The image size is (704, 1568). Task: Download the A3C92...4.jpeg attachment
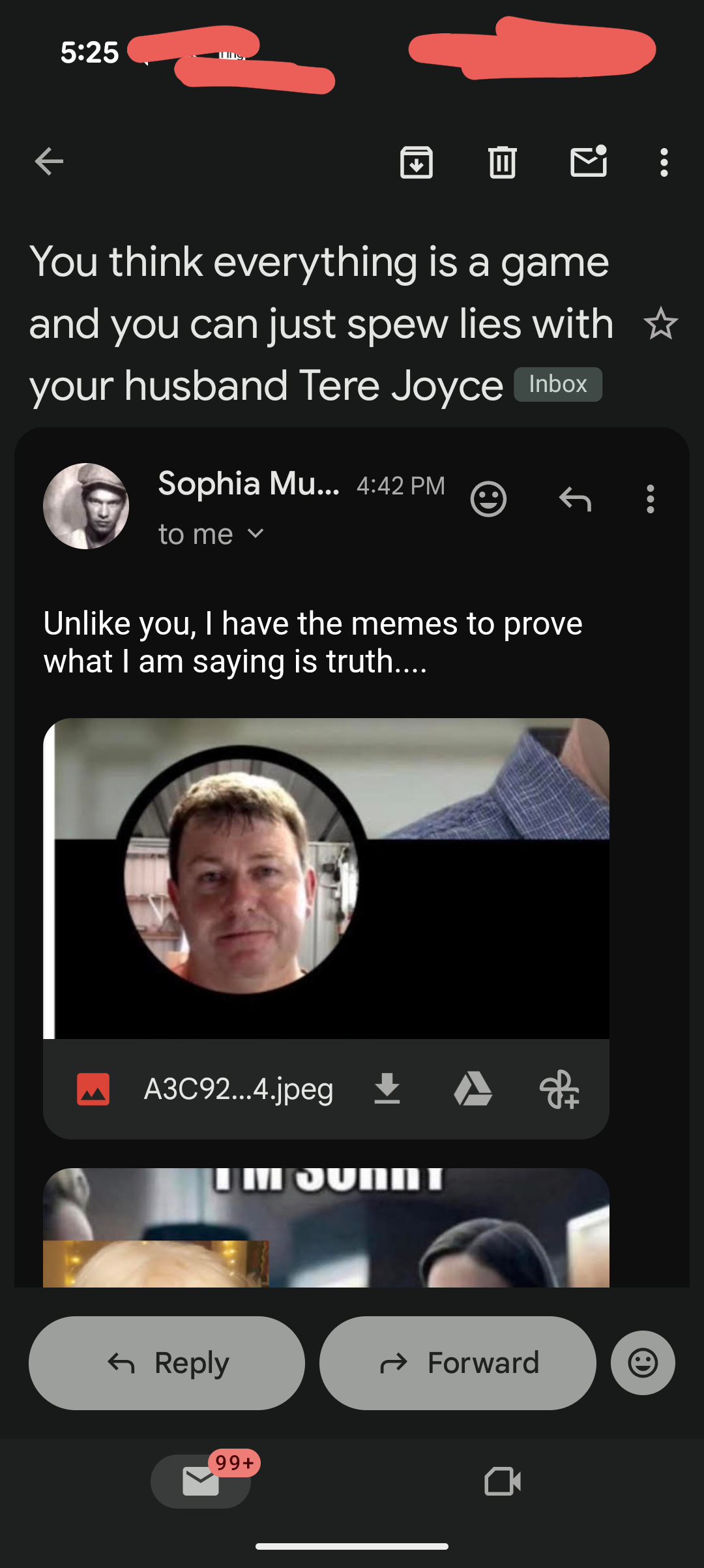387,1089
